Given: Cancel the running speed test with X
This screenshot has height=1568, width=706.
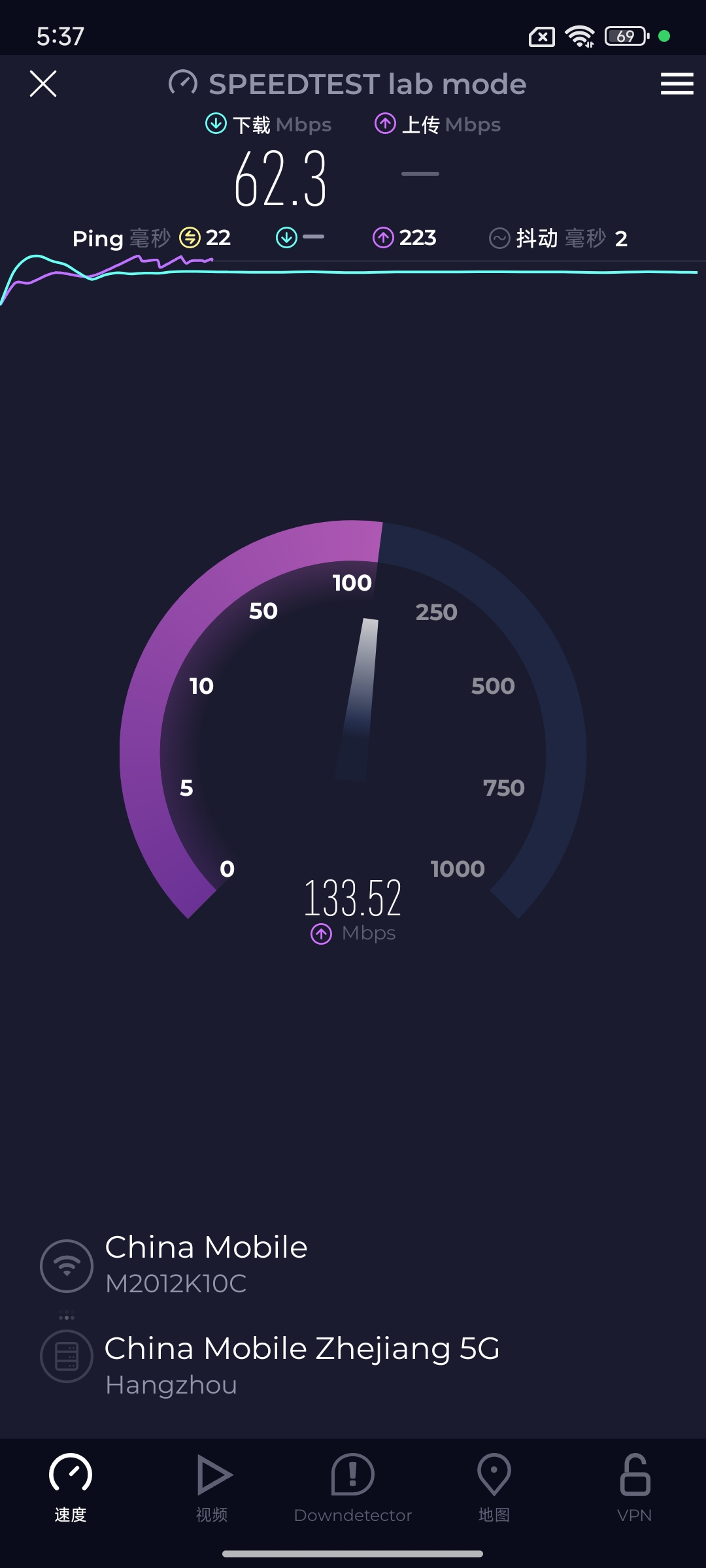Looking at the screenshot, I should coord(43,84).
